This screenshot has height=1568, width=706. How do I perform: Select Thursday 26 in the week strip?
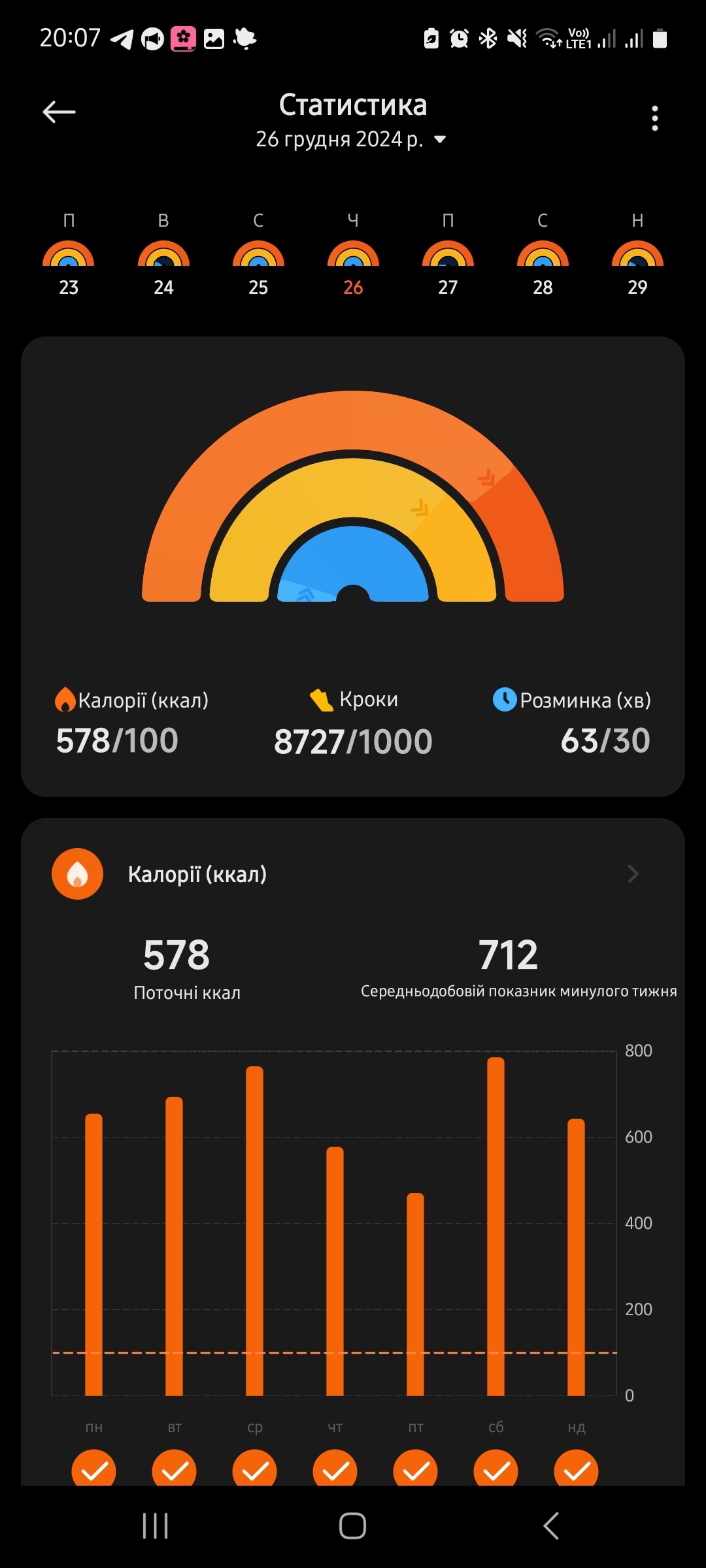353,255
